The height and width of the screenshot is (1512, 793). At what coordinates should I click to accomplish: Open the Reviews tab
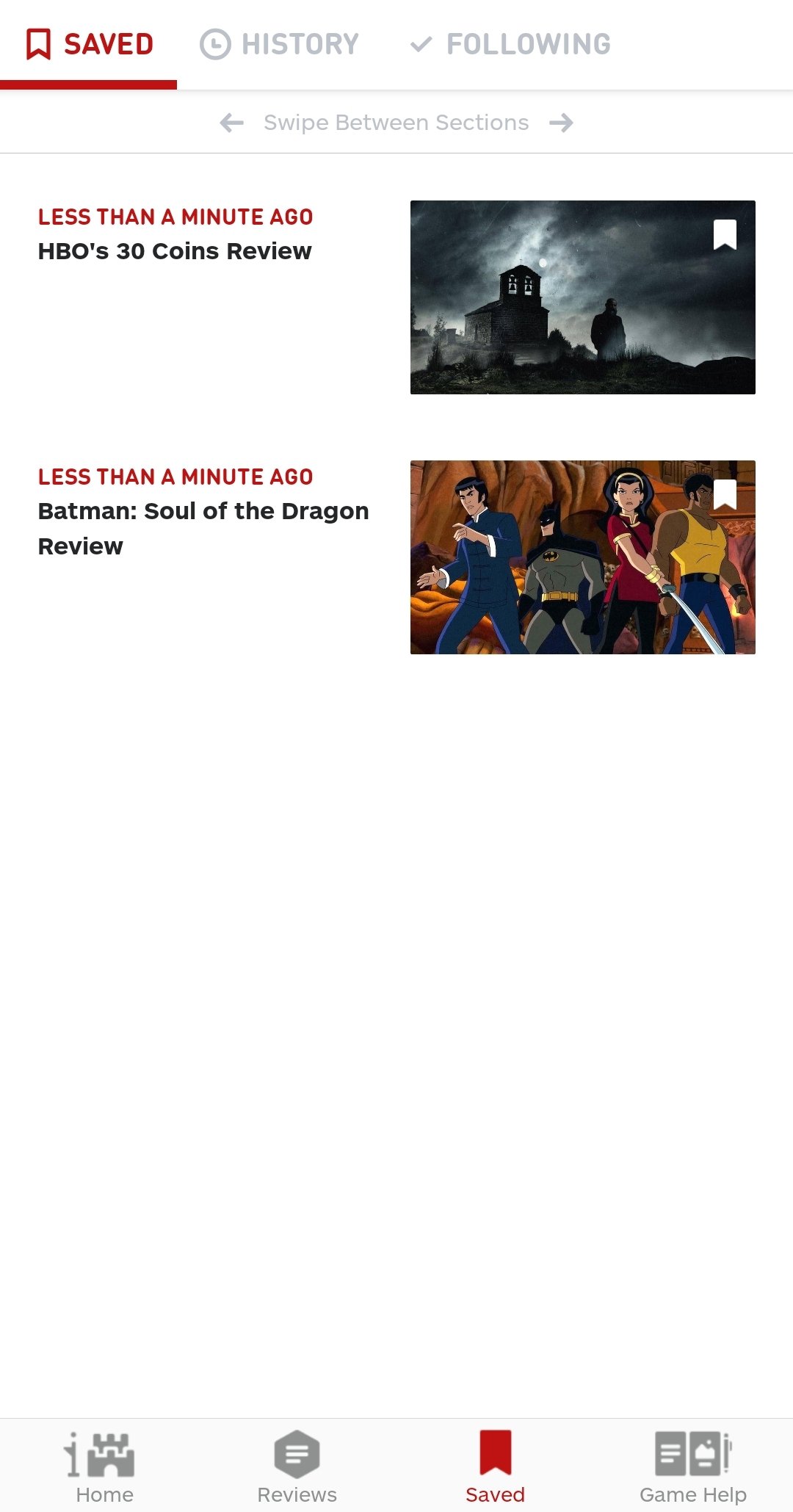pos(297,1467)
